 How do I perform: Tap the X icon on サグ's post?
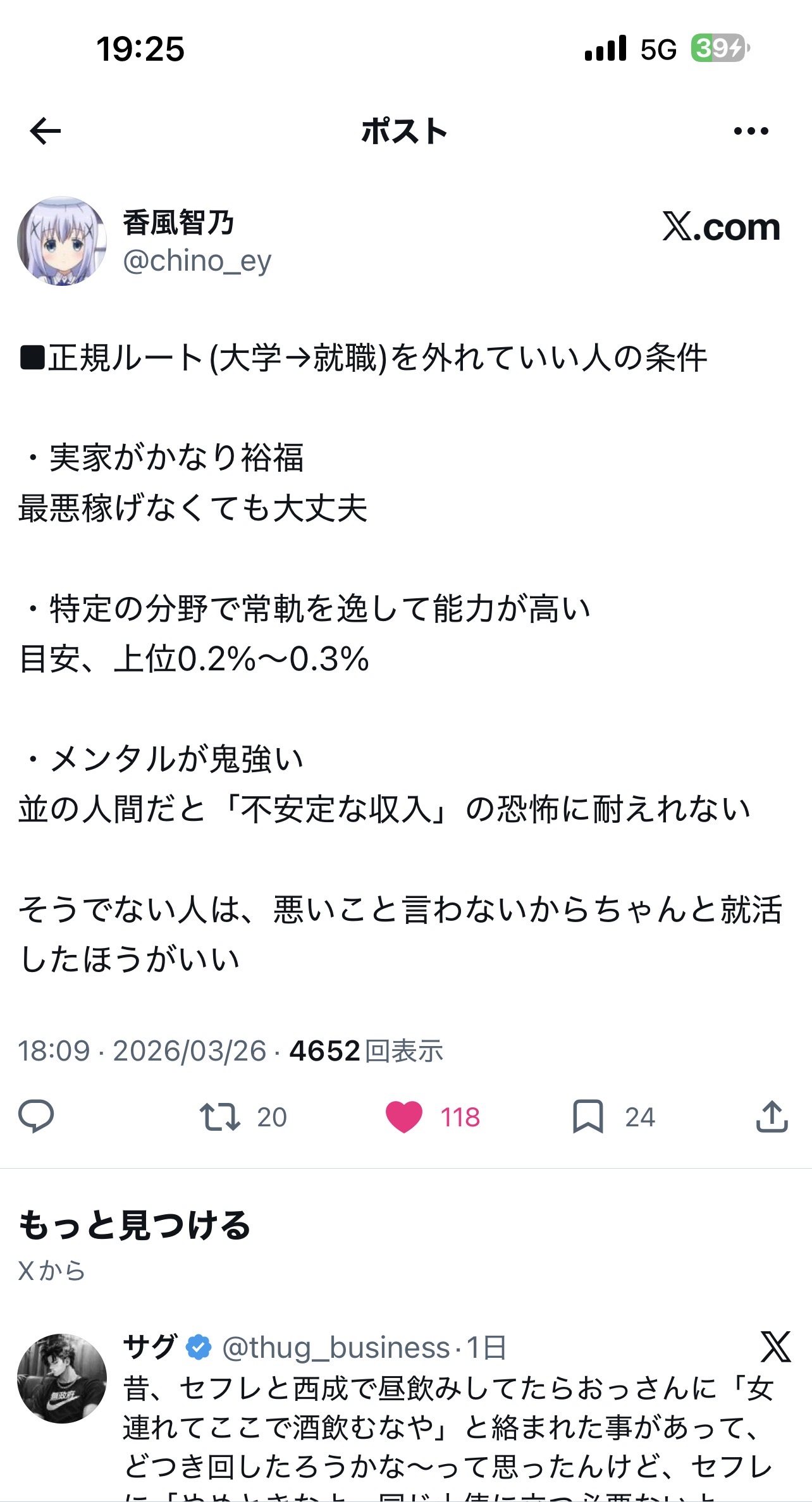775,1347
